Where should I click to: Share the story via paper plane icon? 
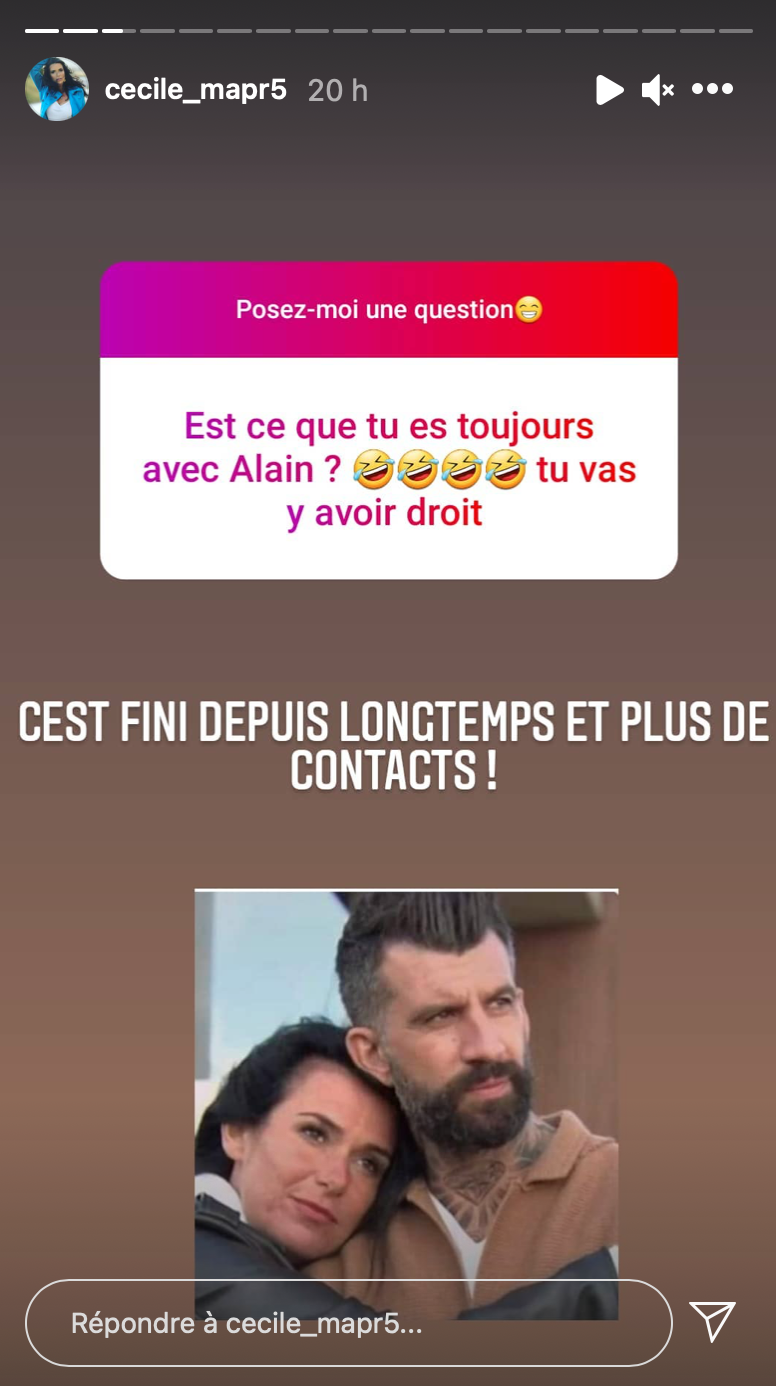713,1321
